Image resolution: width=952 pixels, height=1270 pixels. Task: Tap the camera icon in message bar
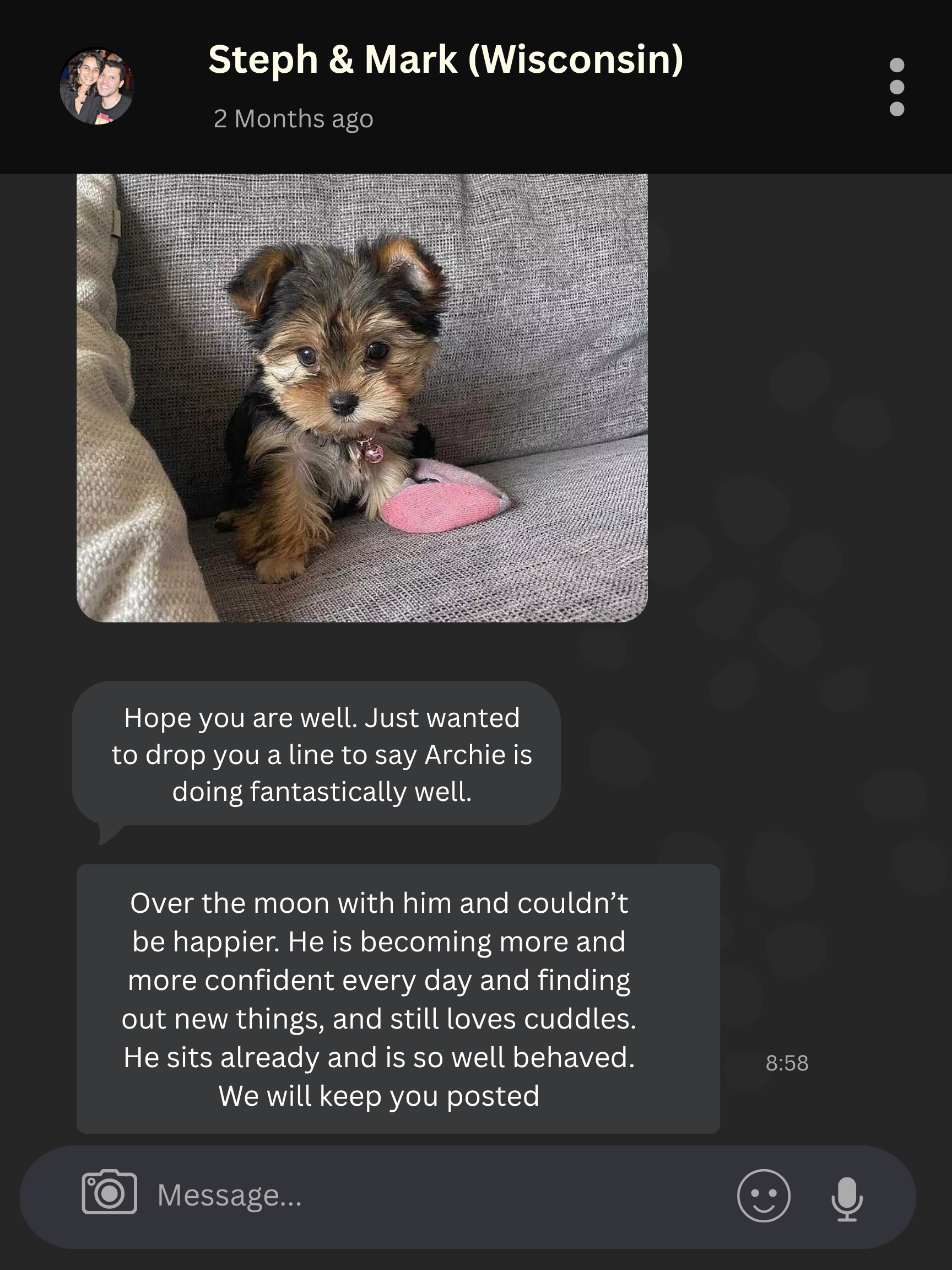[109, 1193]
